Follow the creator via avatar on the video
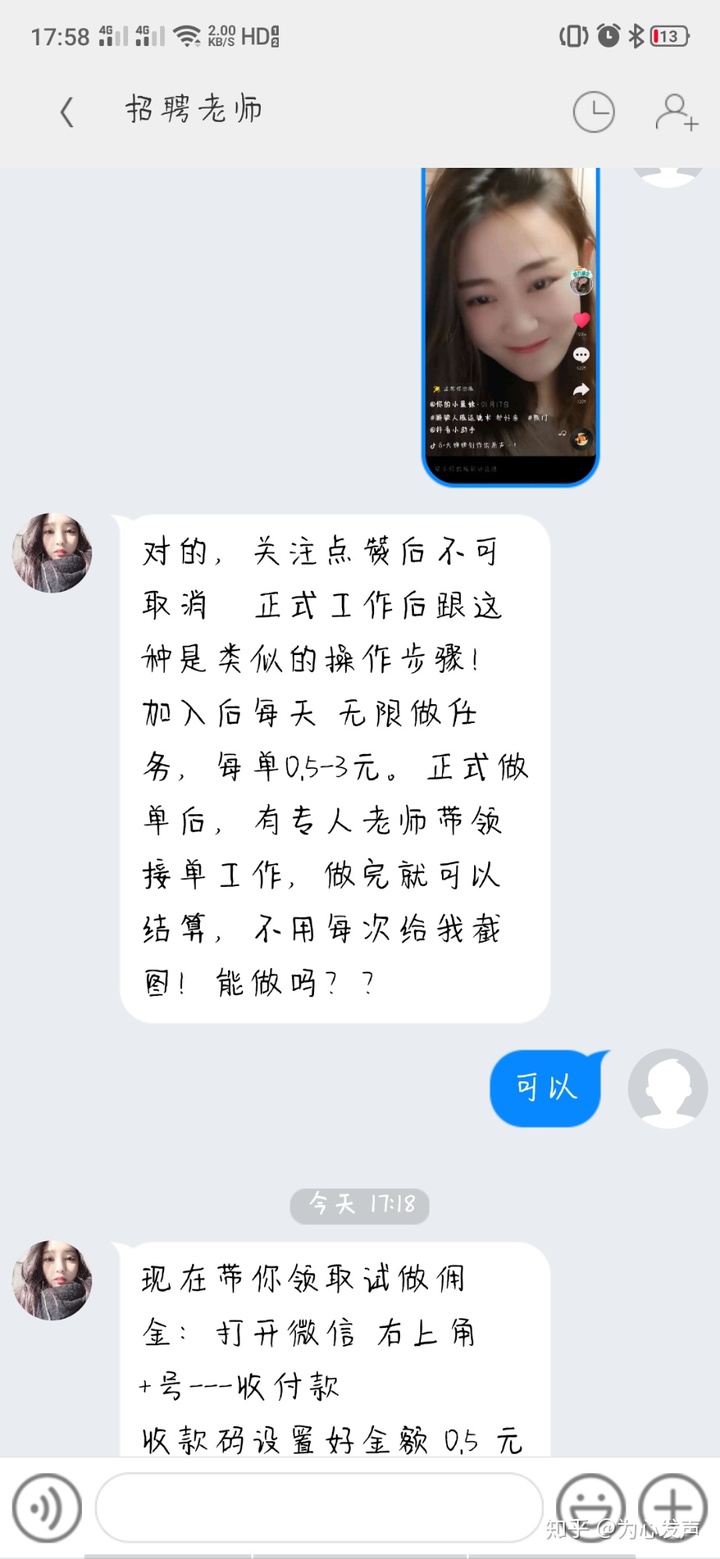This screenshot has height=1559, width=720. pyautogui.click(x=581, y=284)
